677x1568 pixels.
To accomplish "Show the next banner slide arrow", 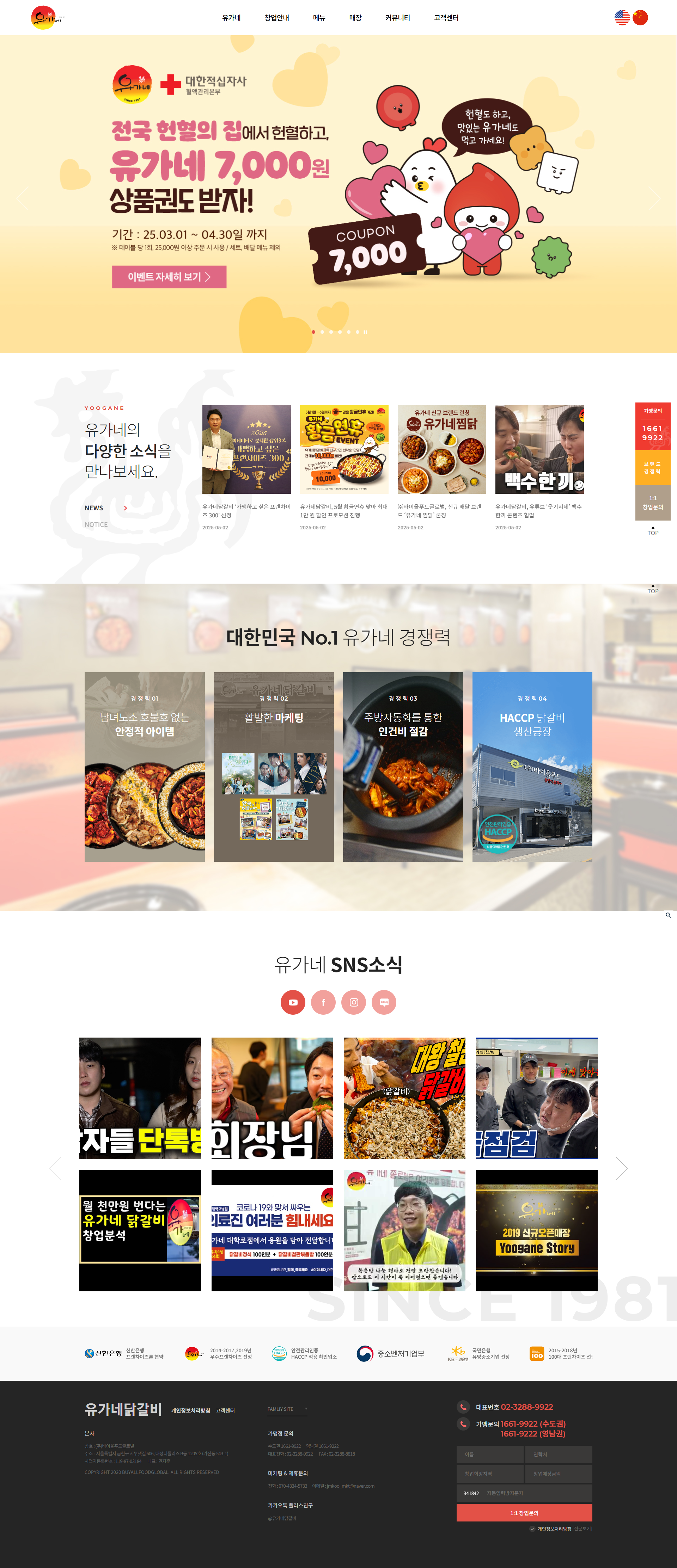I will coord(654,198).
